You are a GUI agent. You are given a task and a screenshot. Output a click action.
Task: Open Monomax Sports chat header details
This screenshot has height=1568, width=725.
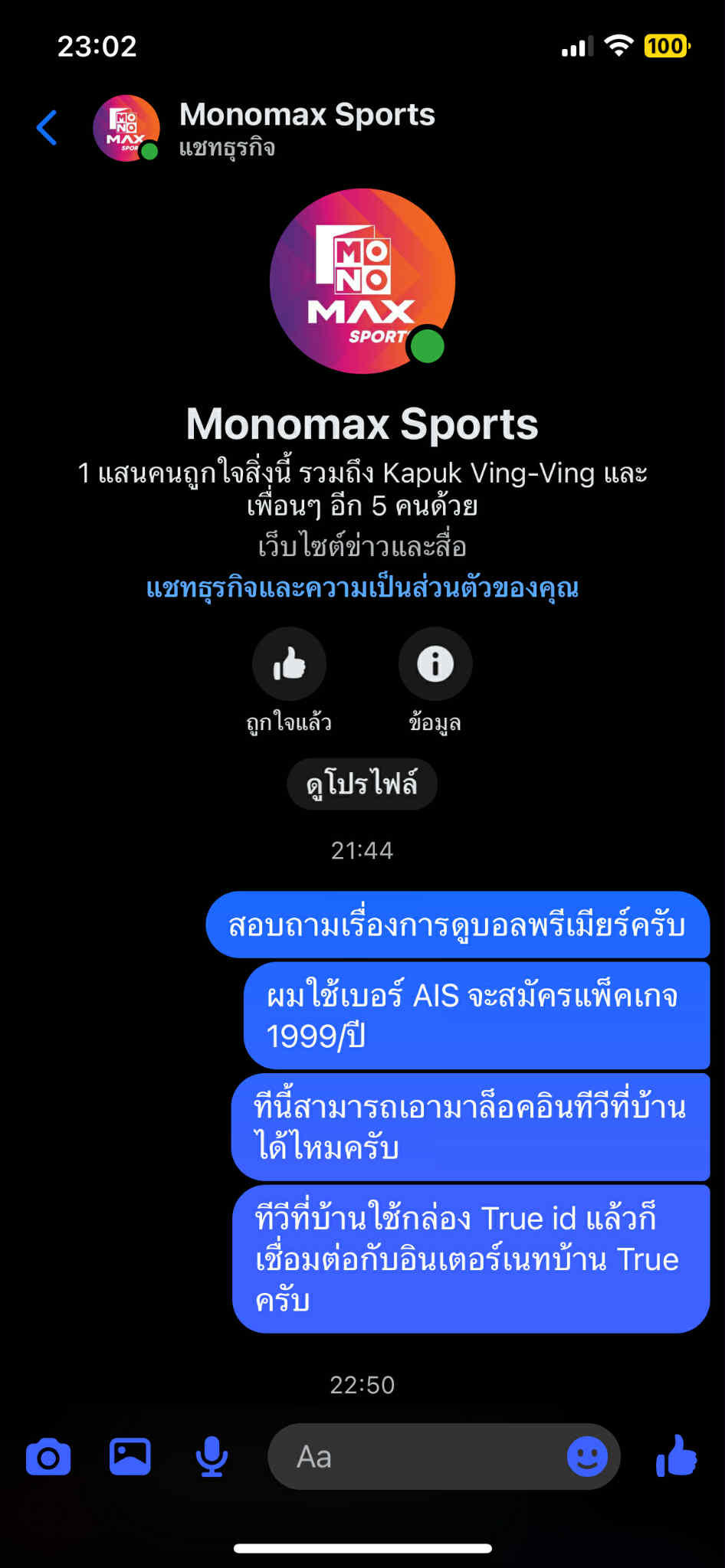pyautogui.click(x=307, y=128)
